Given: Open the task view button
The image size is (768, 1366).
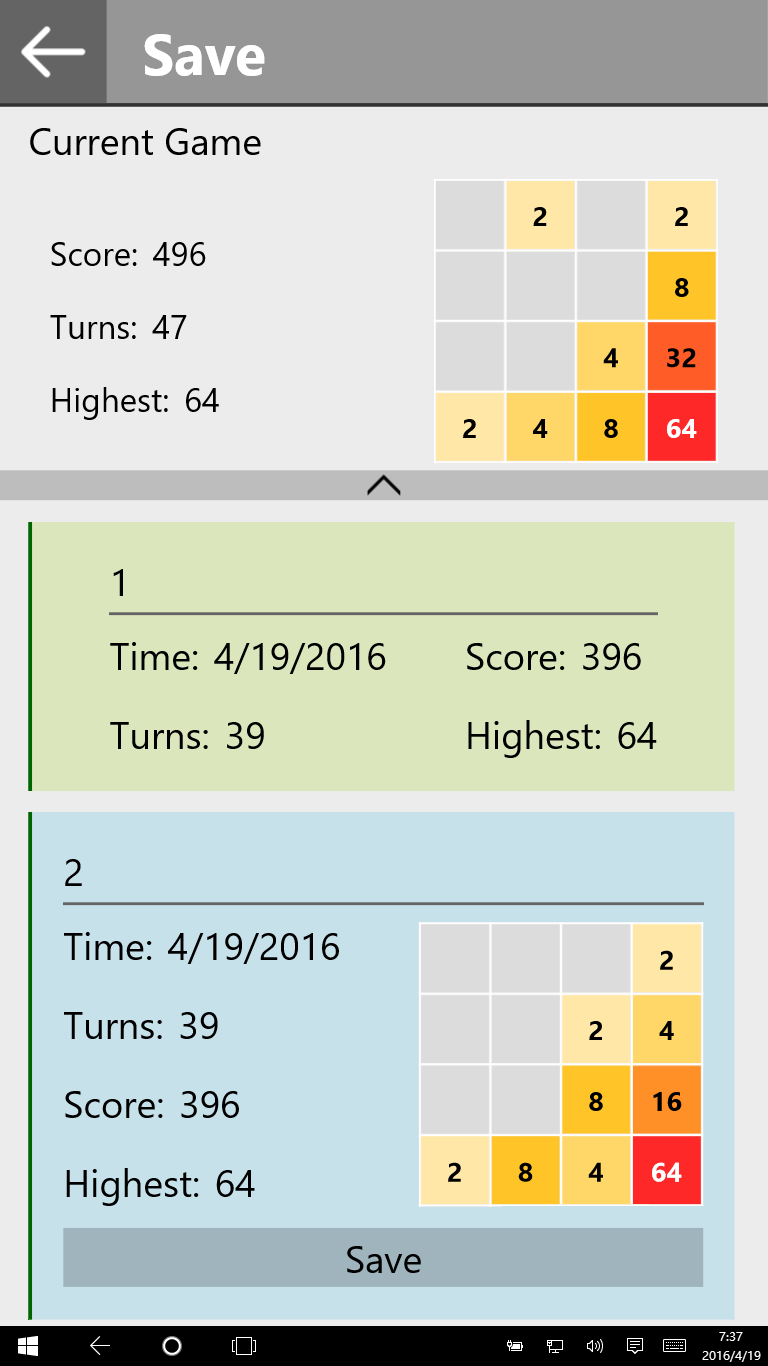Looking at the screenshot, I should 244,1346.
